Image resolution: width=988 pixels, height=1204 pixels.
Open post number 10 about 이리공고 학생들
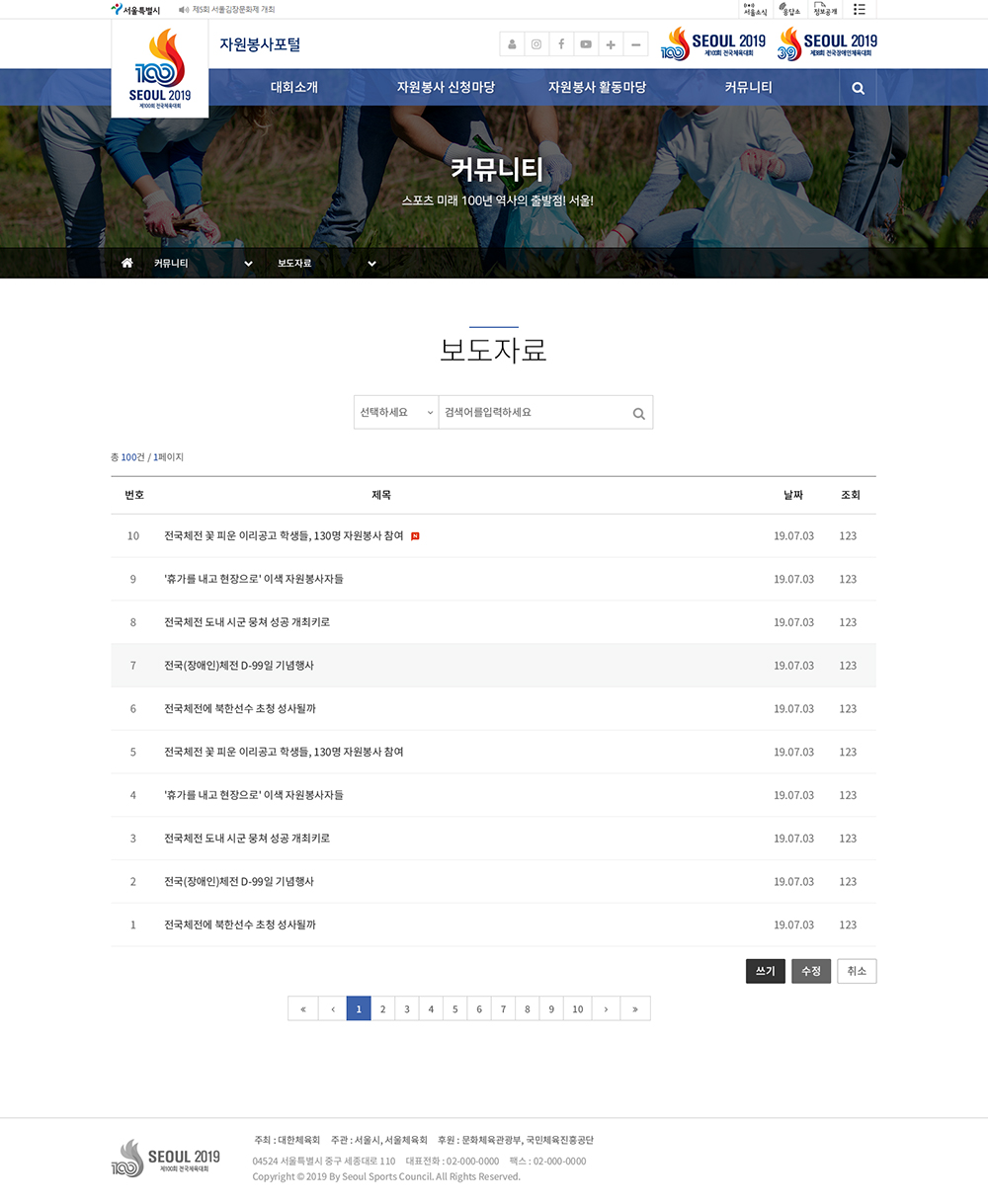284,536
